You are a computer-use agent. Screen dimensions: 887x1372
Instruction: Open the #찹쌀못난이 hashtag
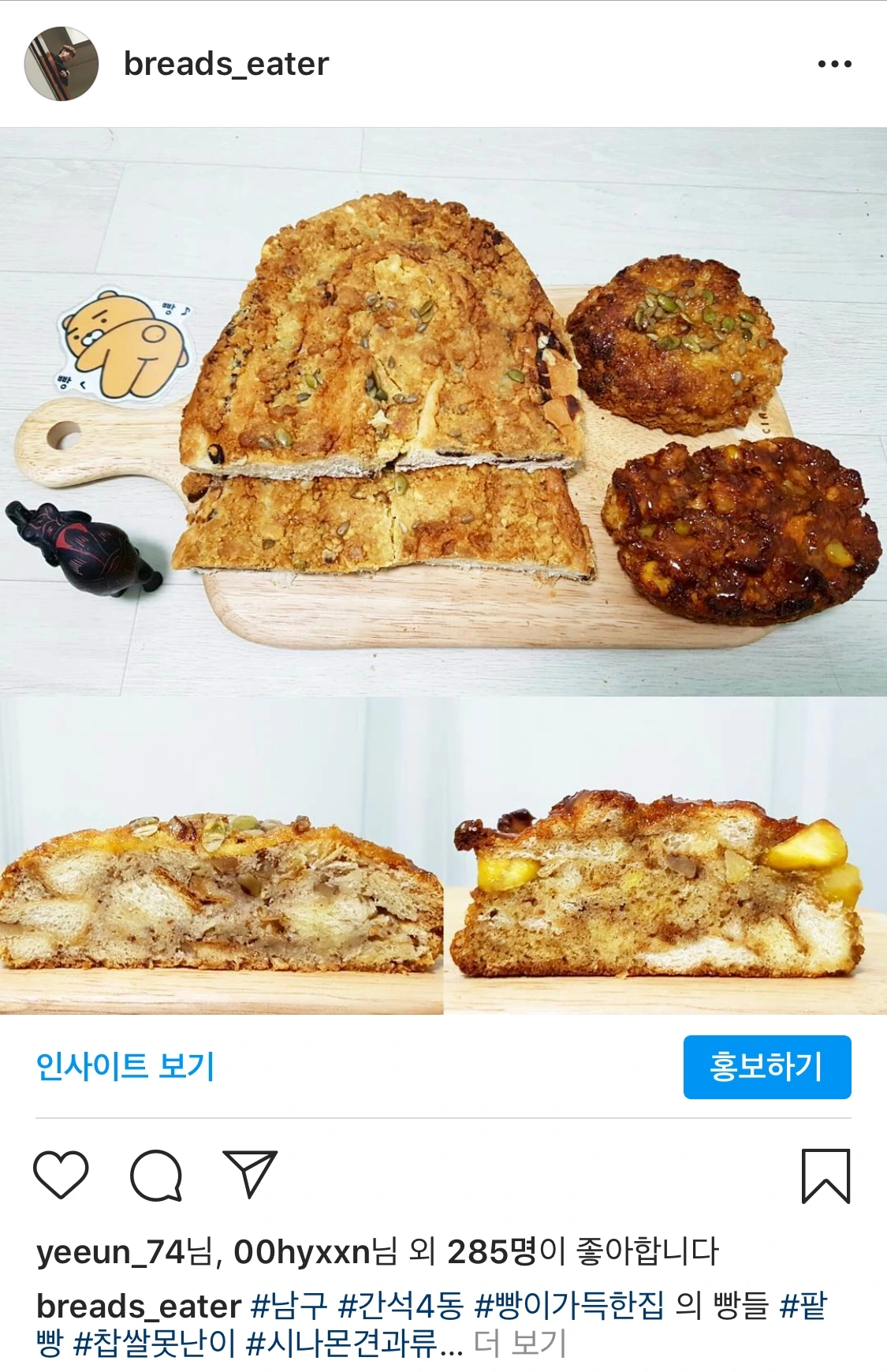pyautogui.click(x=155, y=1343)
